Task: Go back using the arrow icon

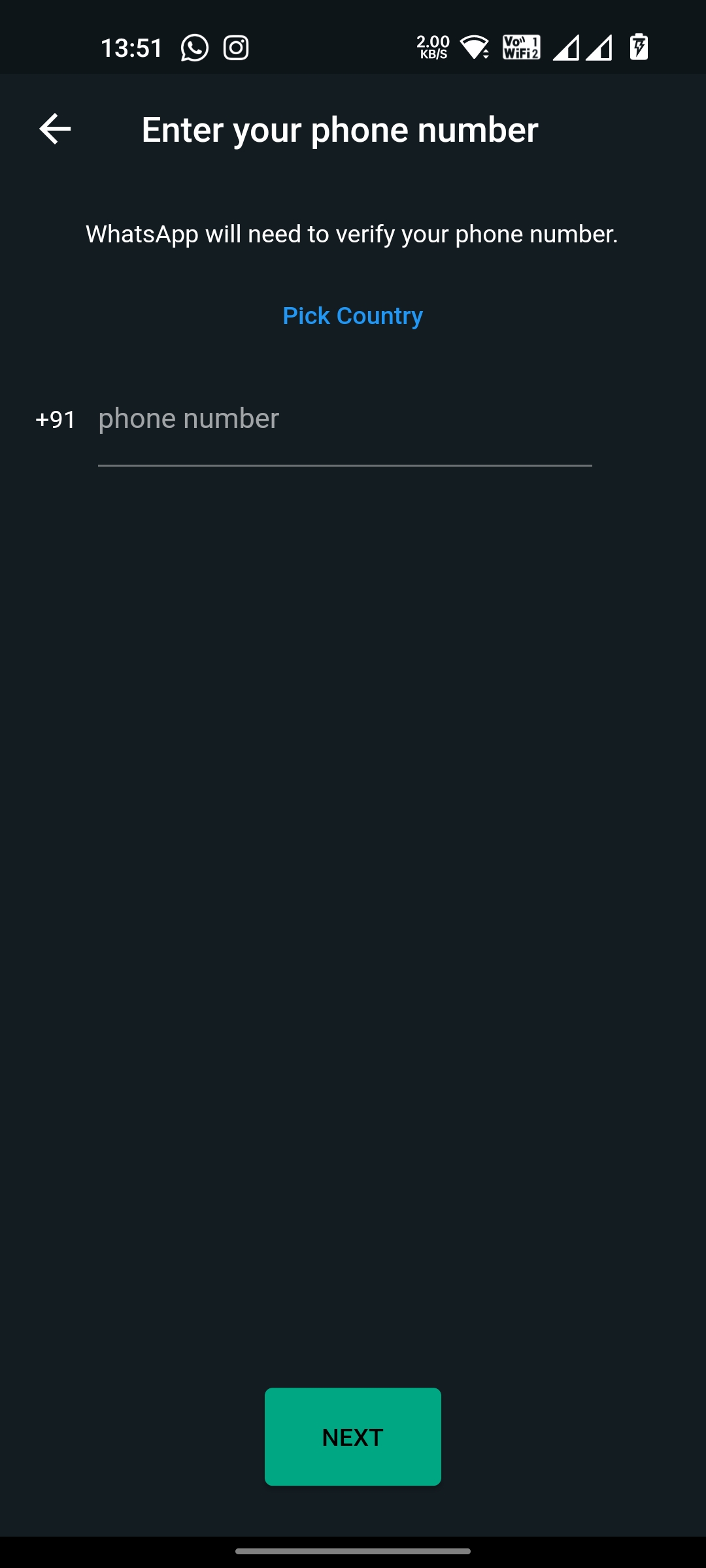Action: point(55,129)
